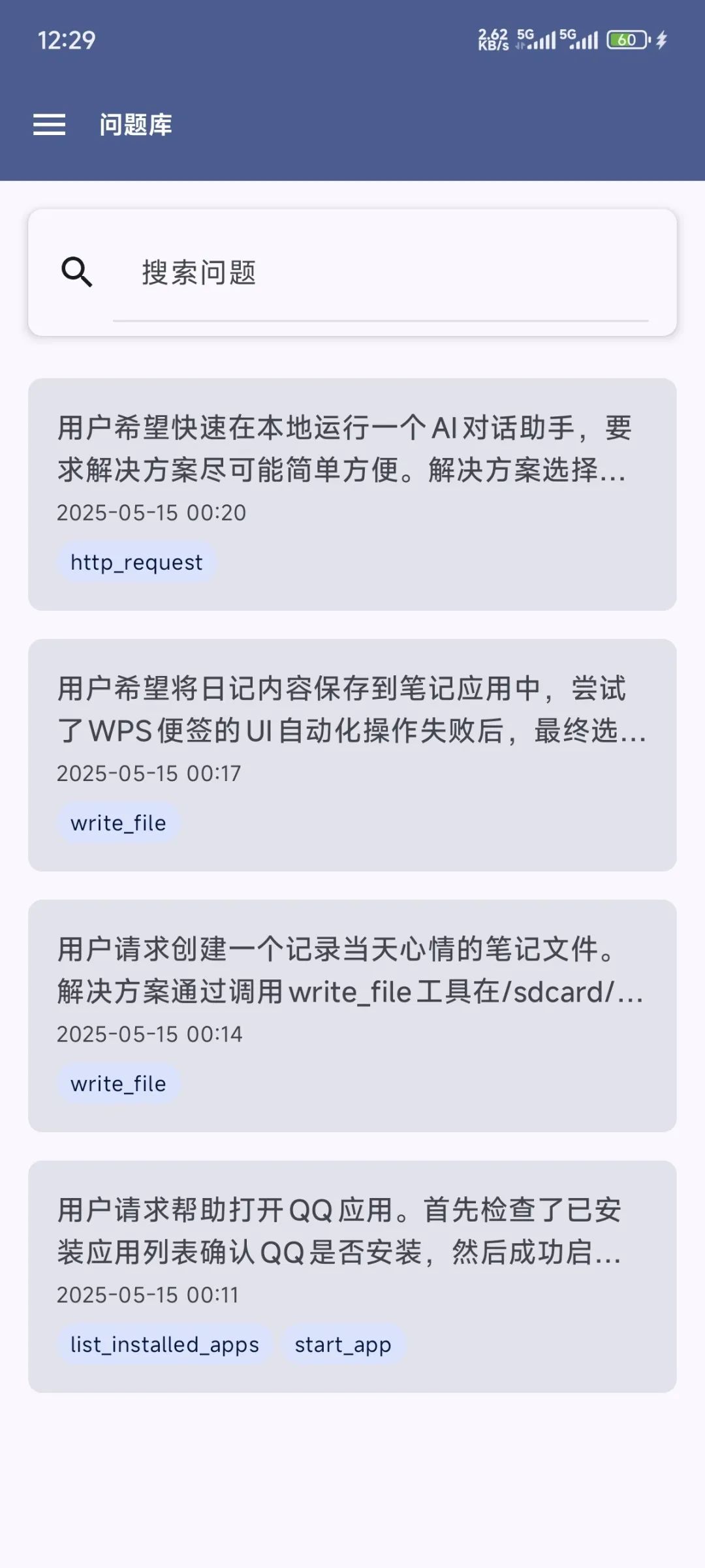
Task: Tap the write_file chip dated 00:14
Action: 118,1084
